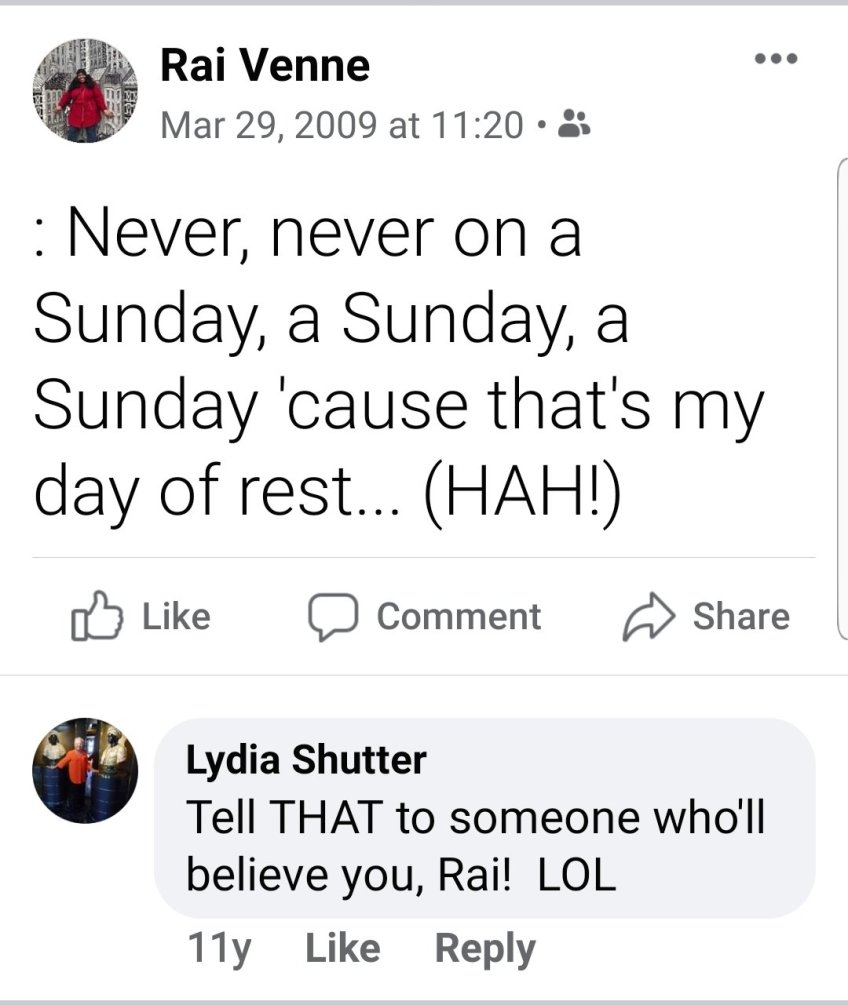Image resolution: width=848 pixels, height=1005 pixels.
Task: Like Lydia Shutter's comment
Action: 342,948
